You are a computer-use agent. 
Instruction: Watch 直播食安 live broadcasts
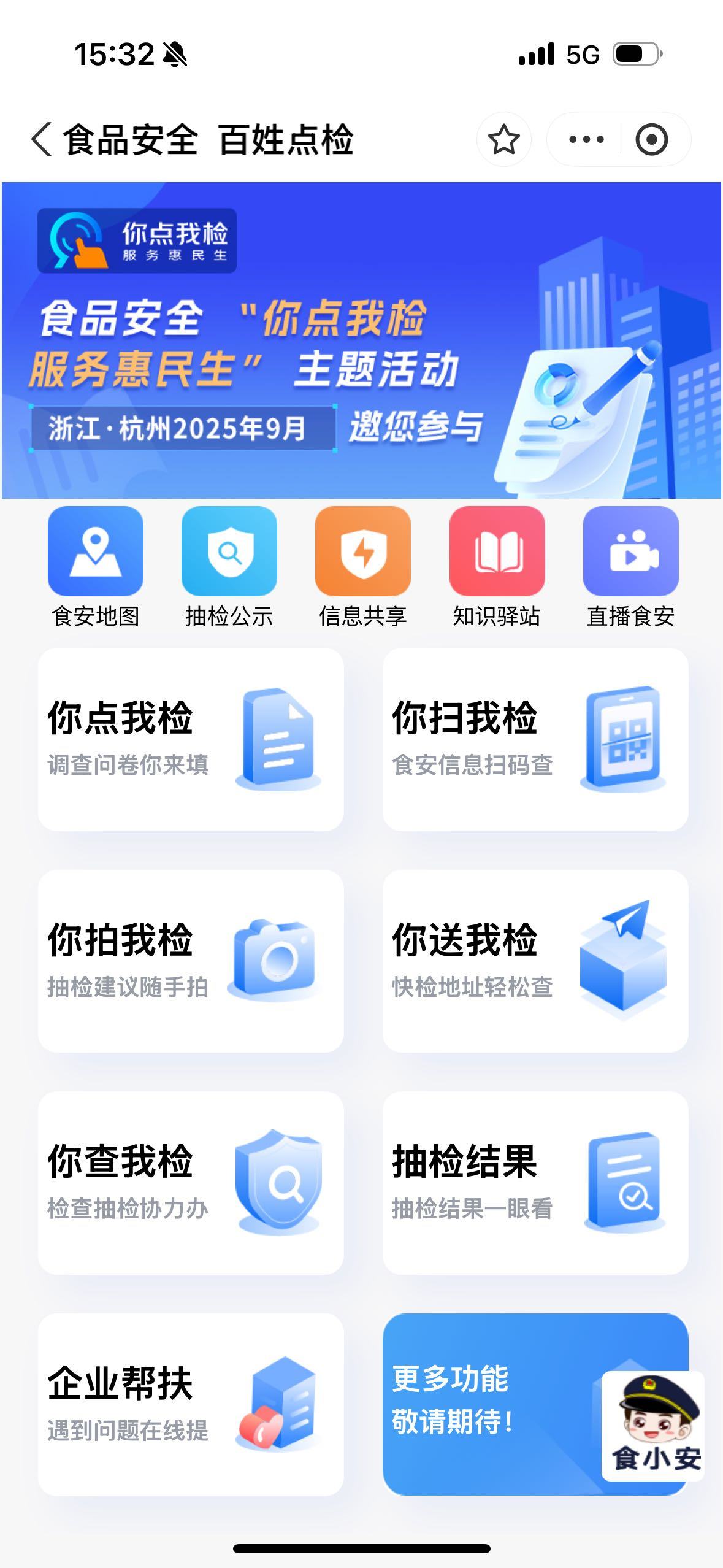pyautogui.click(x=630, y=566)
